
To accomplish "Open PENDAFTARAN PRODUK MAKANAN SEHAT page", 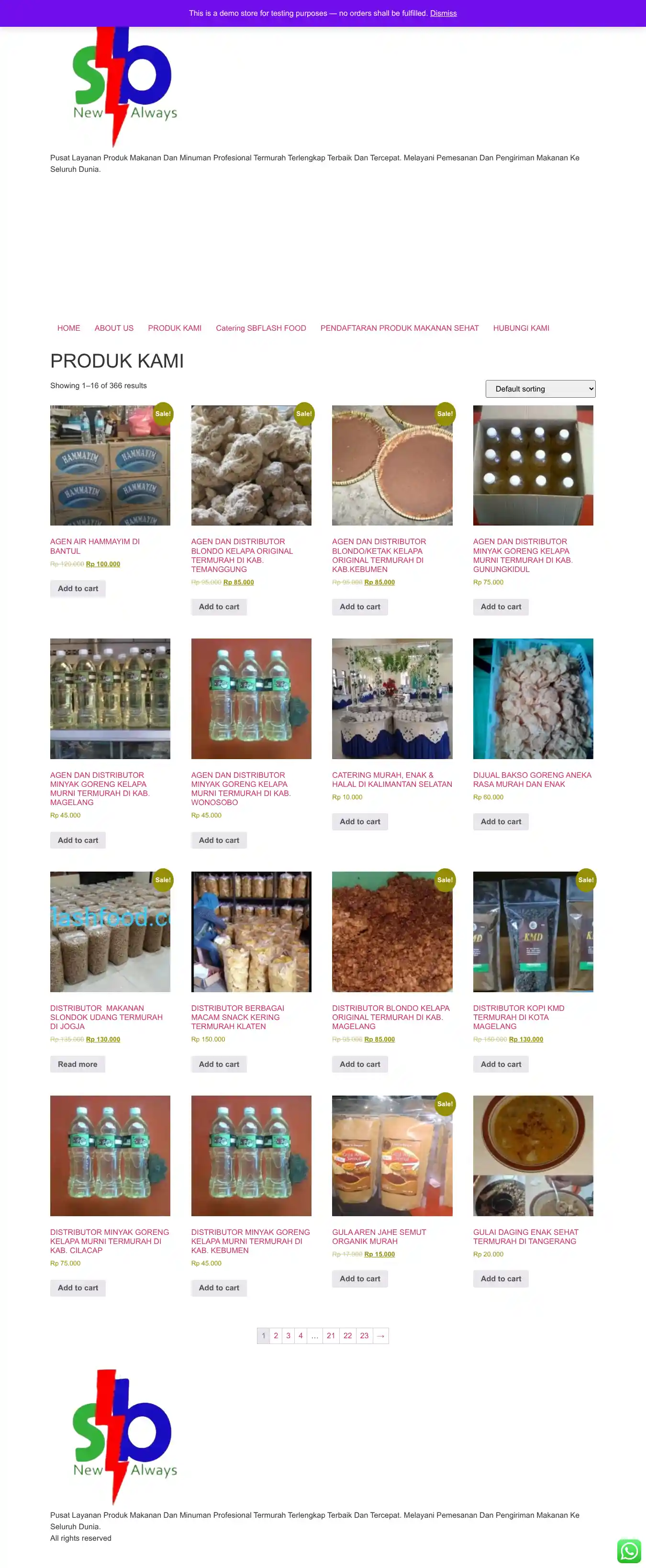I will (399, 328).
